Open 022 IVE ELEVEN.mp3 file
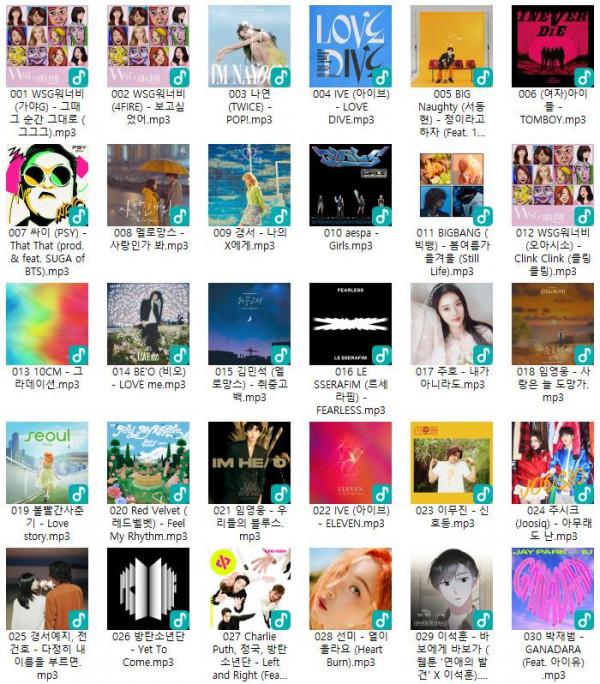The width and height of the screenshot is (600, 684). tap(350, 463)
